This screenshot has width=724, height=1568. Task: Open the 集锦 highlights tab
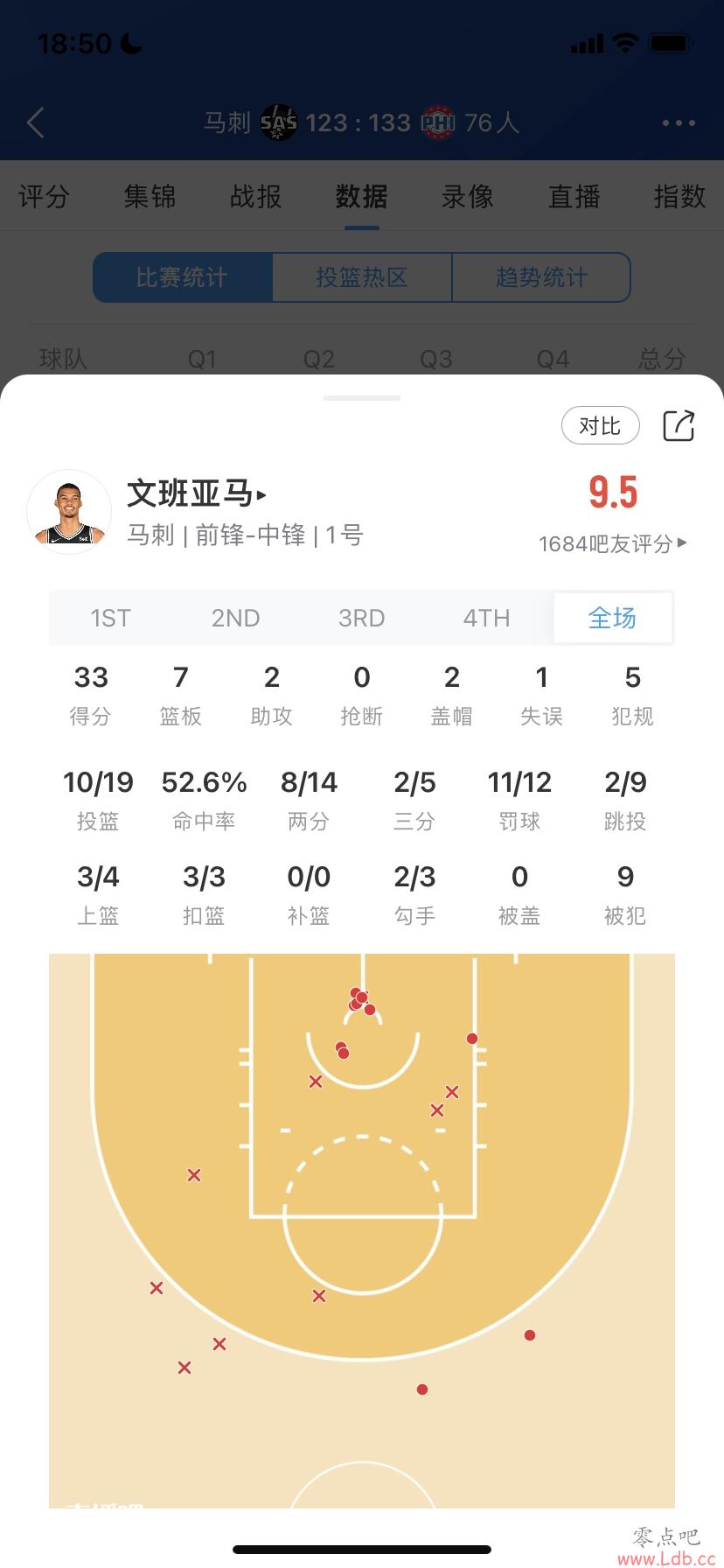point(150,196)
